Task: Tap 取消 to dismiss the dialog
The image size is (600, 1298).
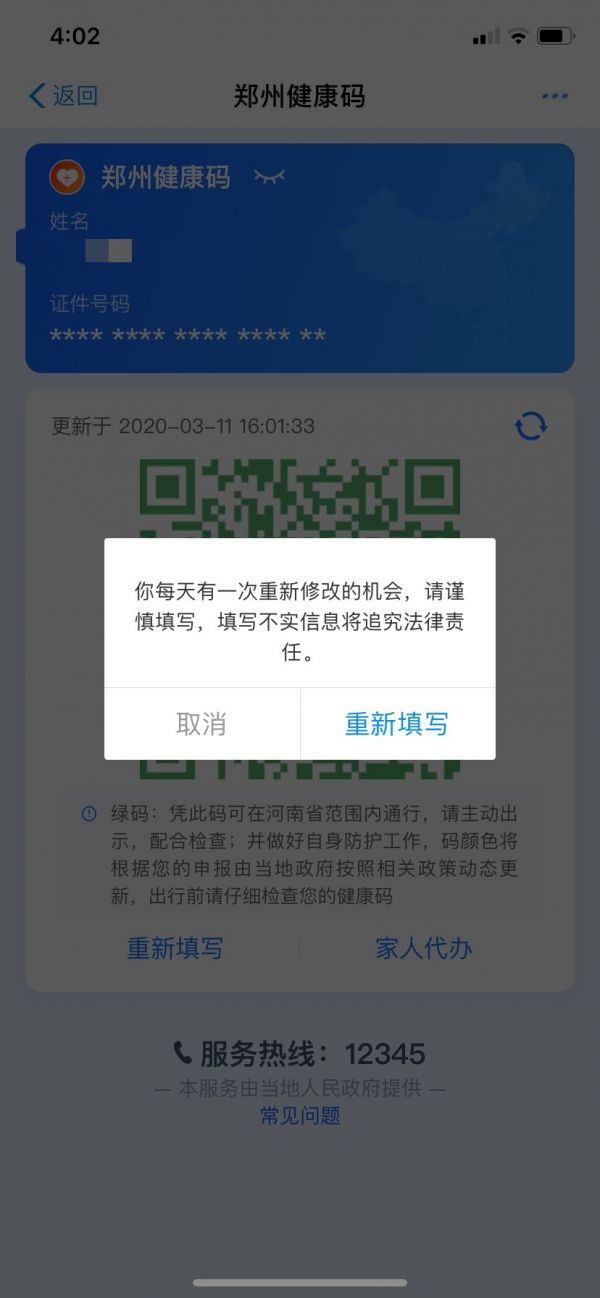Action: tap(201, 724)
